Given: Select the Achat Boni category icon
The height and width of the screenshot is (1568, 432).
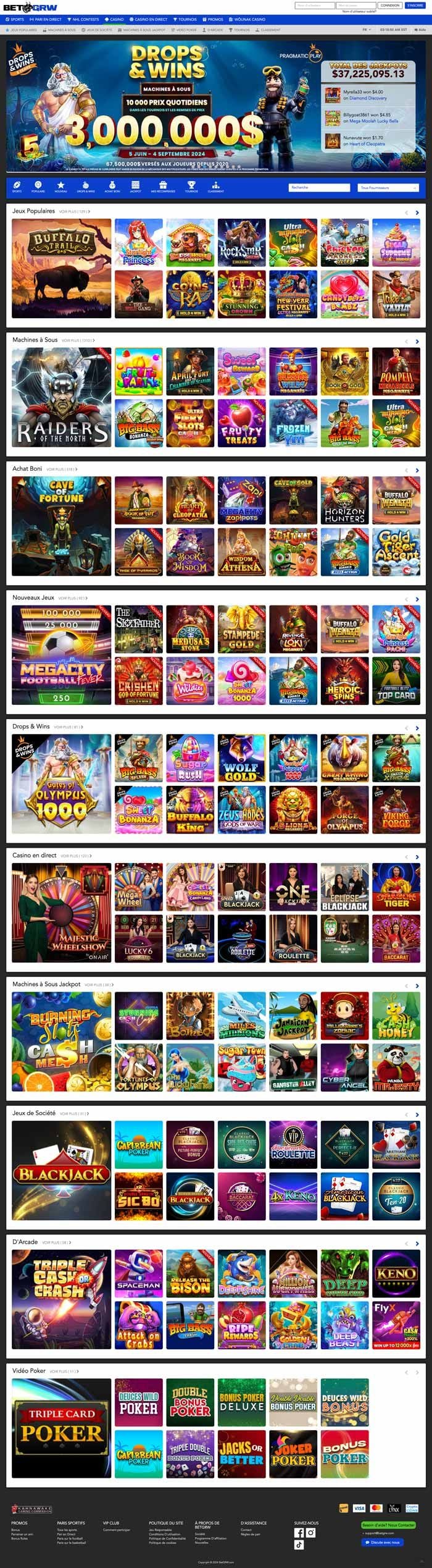Looking at the screenshot, I should [x=112, y=186].
